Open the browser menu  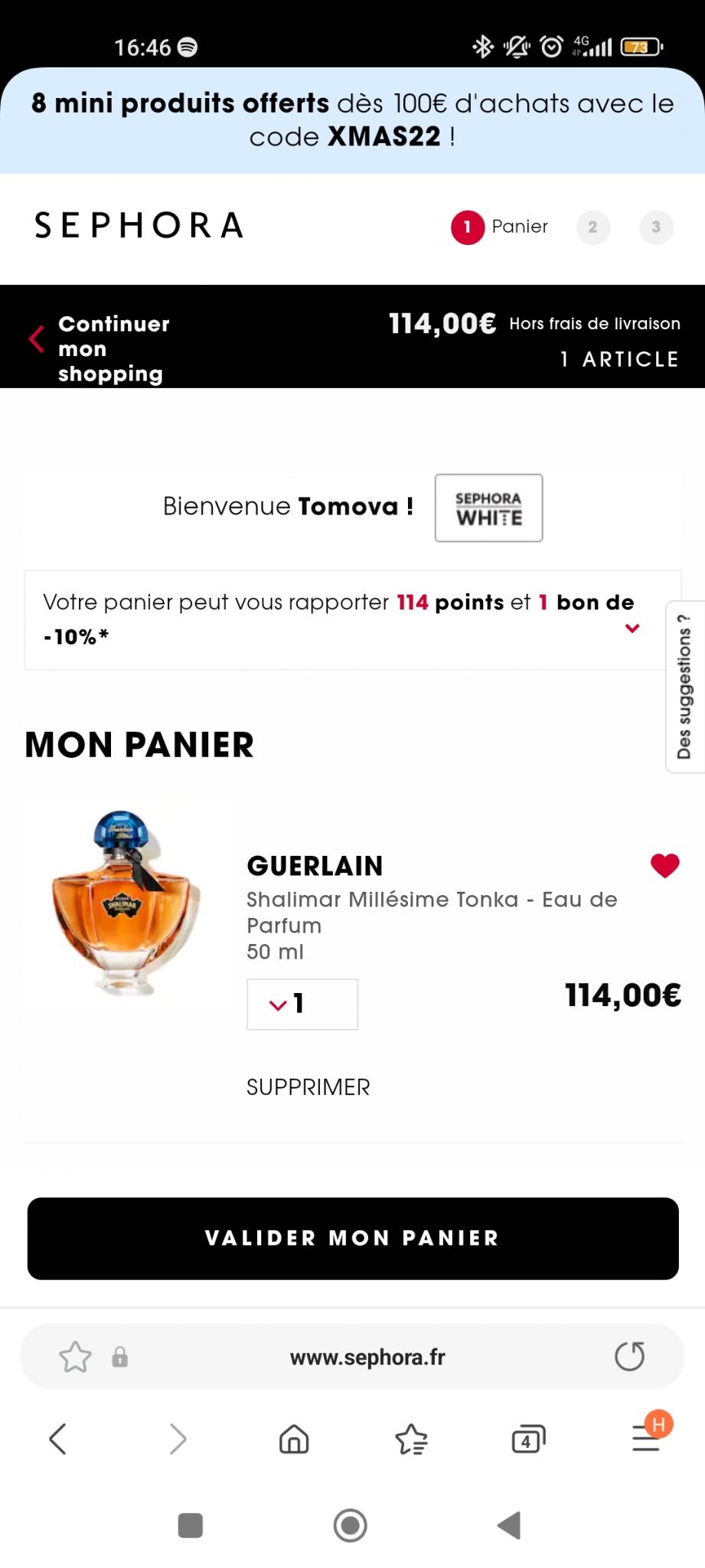click(x=647, y=1438)
